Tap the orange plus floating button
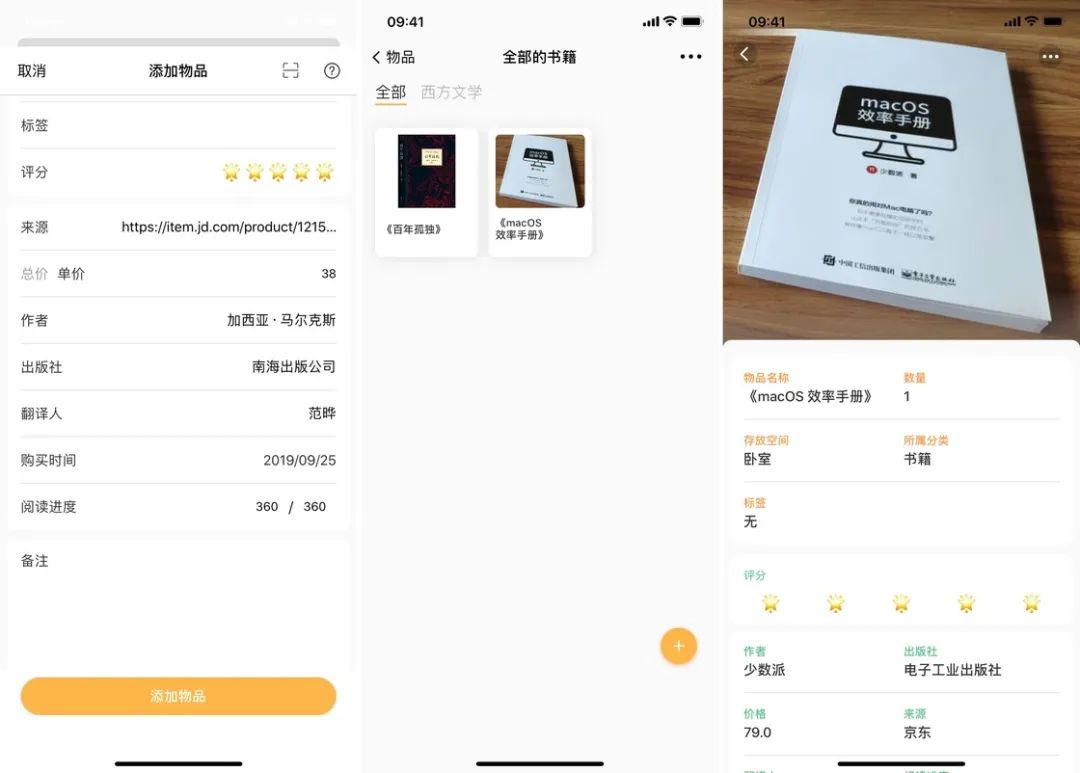1080x773 pixels. 678,646
